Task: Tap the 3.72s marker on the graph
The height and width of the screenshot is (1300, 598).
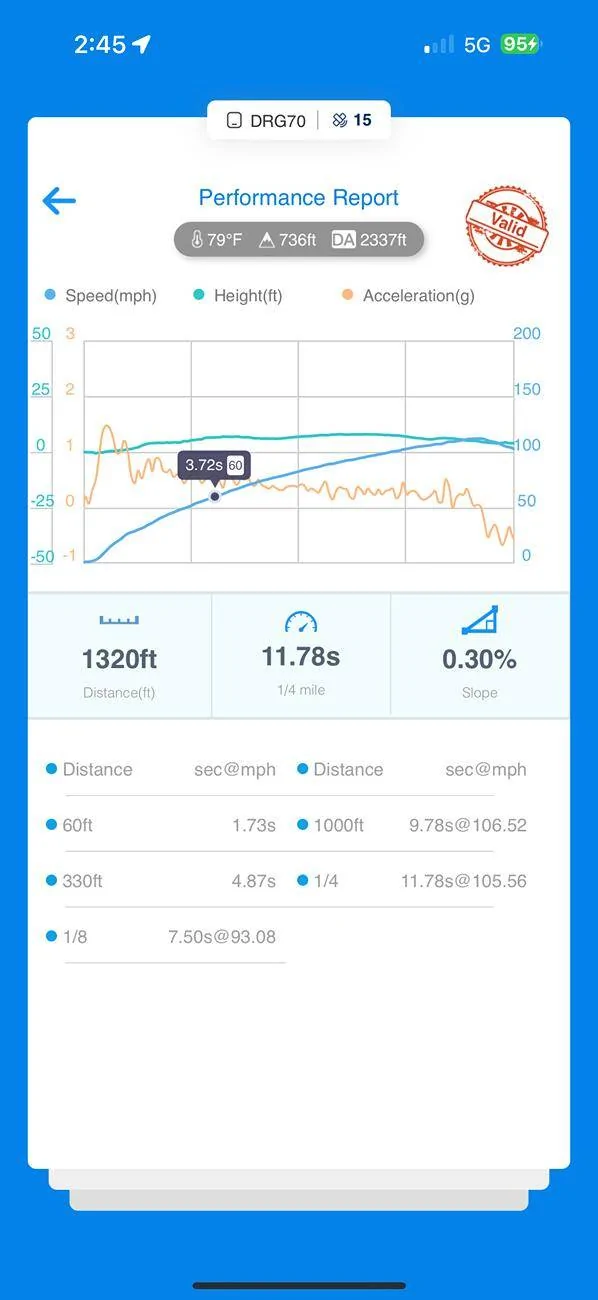Action: pyautogui.click(x=214, y=496)
